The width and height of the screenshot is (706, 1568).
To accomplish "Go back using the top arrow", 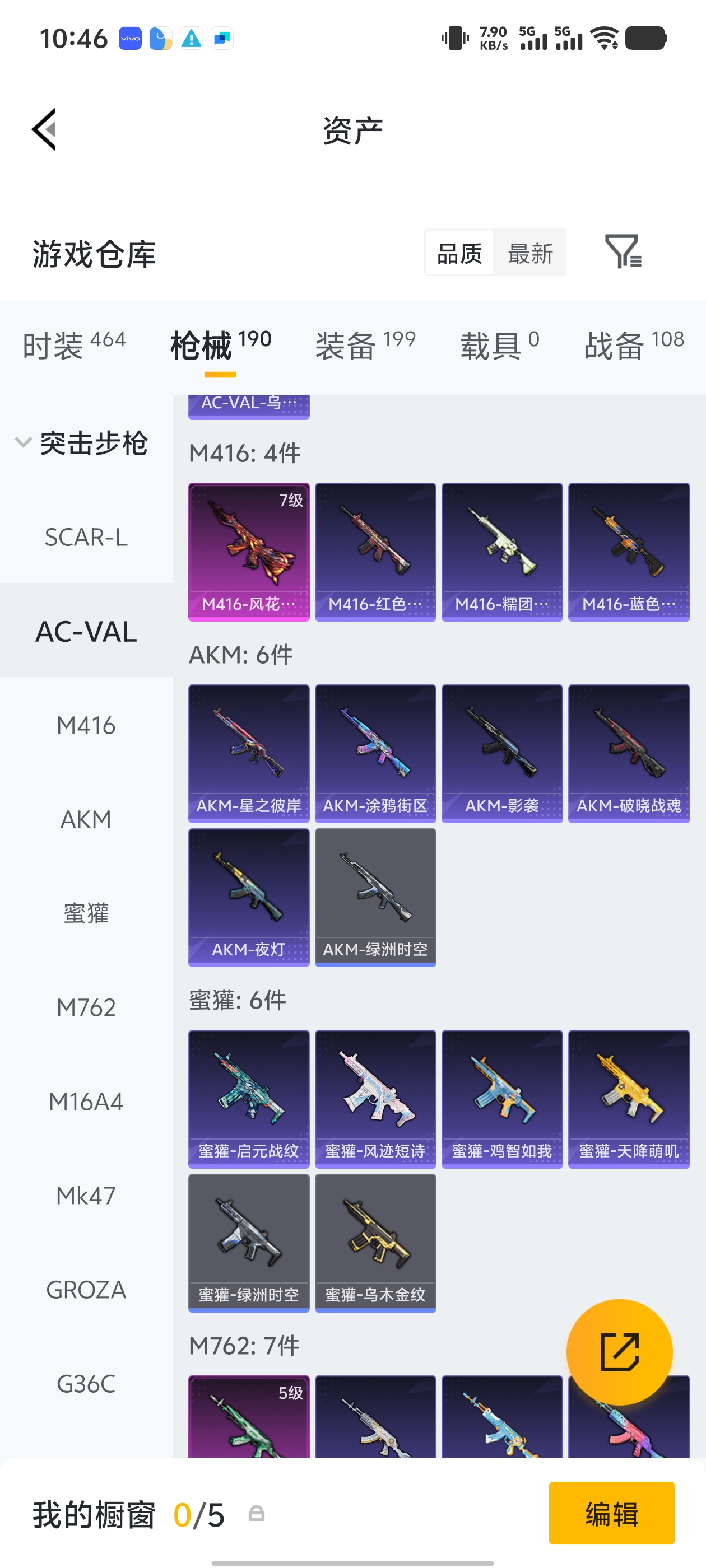I will pyautogui.click(x=44, y=129).
